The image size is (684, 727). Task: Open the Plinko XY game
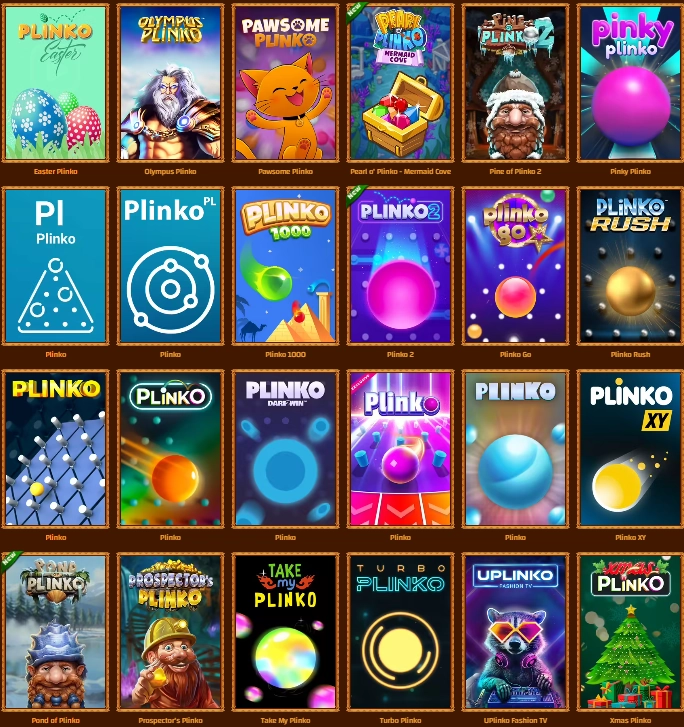pos(628,450)
